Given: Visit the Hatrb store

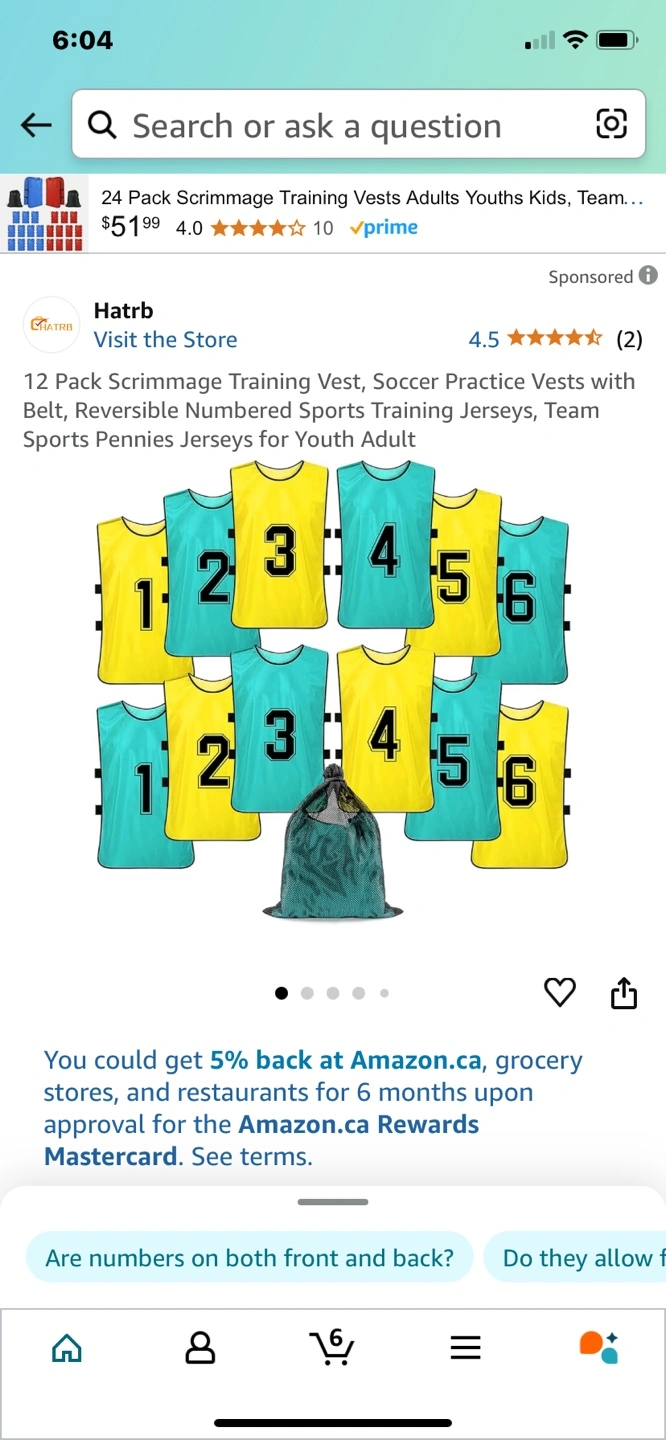Looking at the screenshot, I should click(x=165, y=340).
